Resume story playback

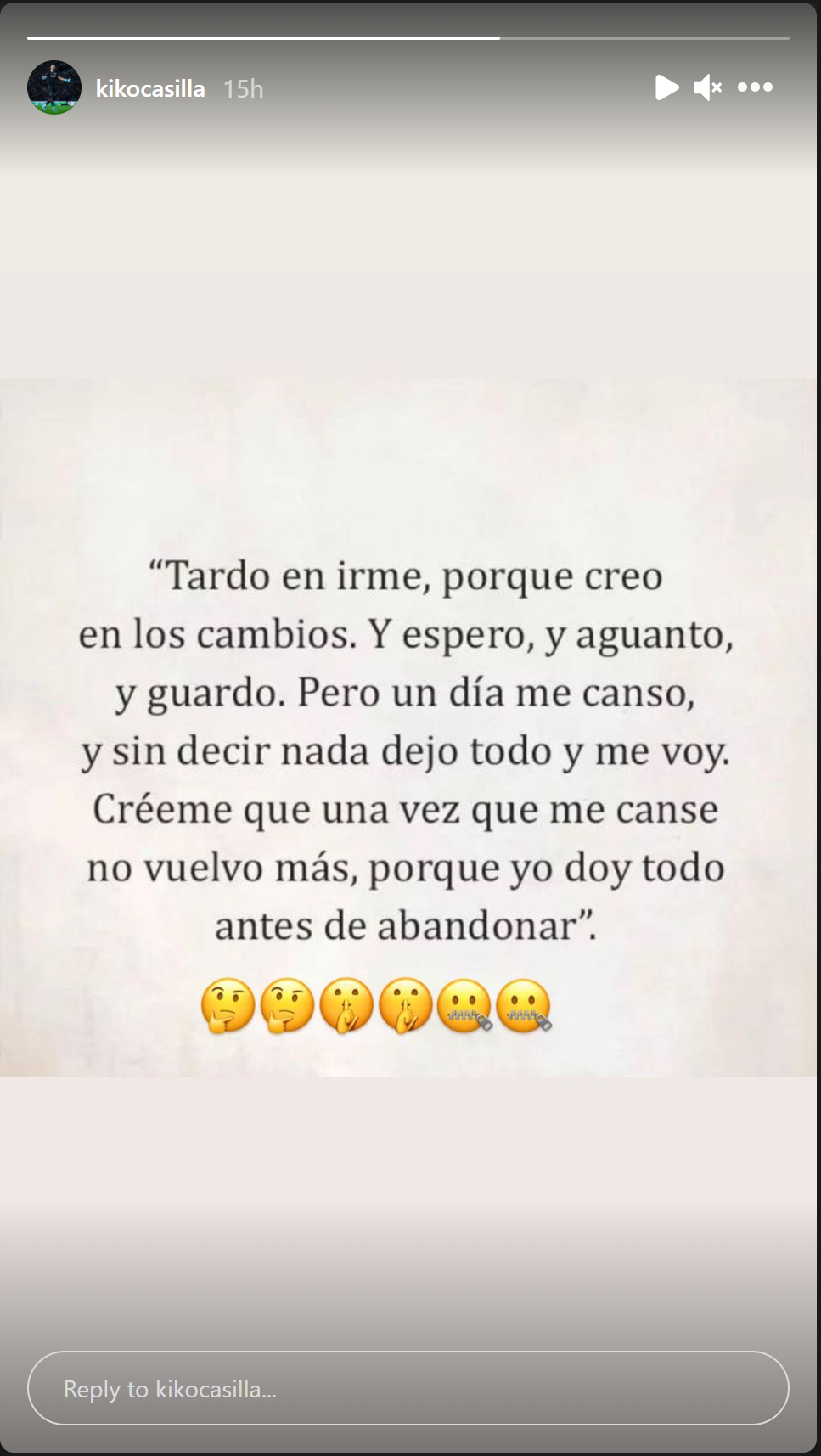click(x=666, y=87)
